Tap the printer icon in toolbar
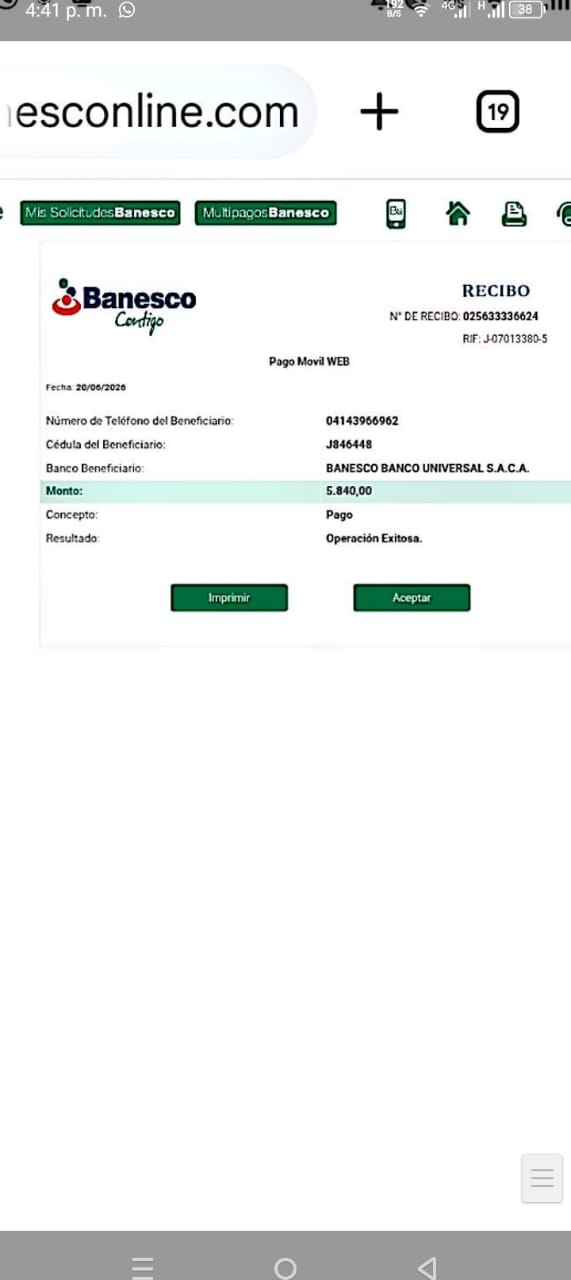 (514, 213)
